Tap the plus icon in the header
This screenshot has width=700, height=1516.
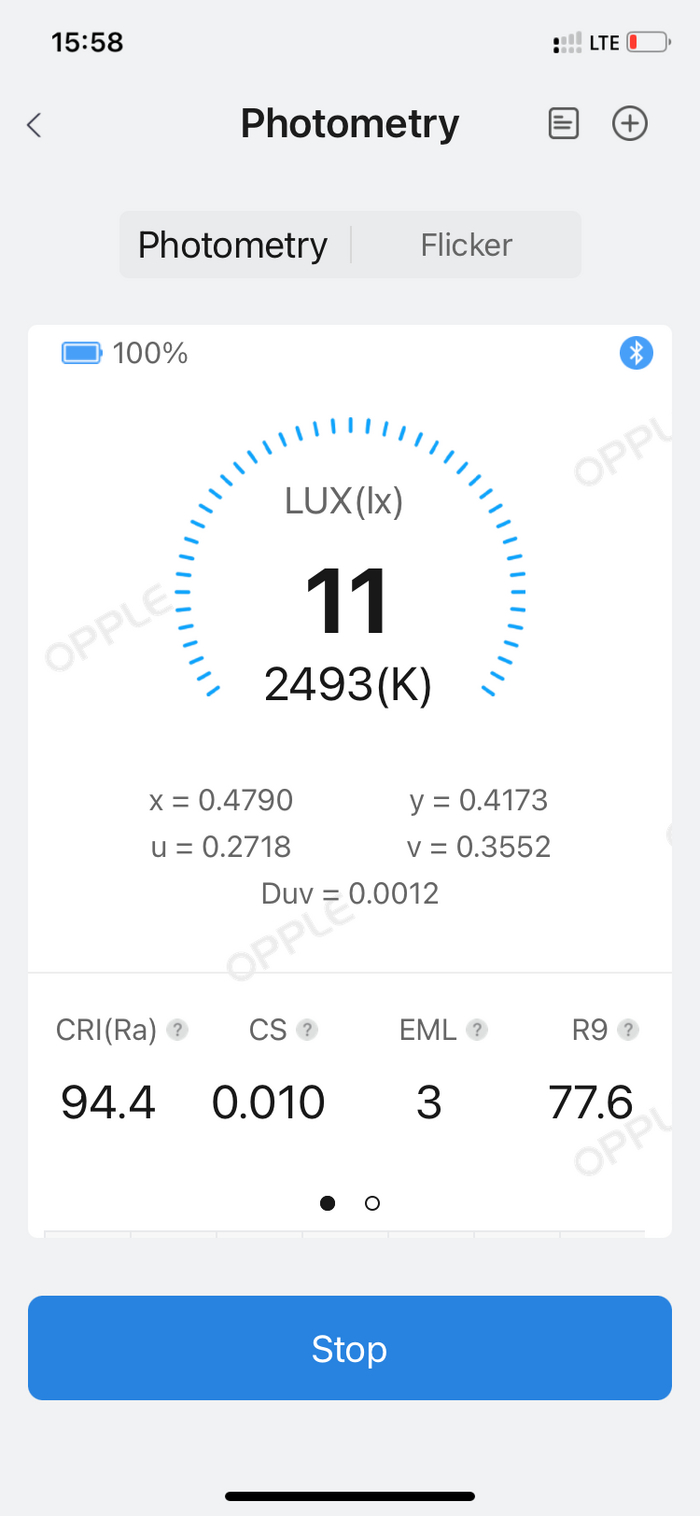coord(630,124)
